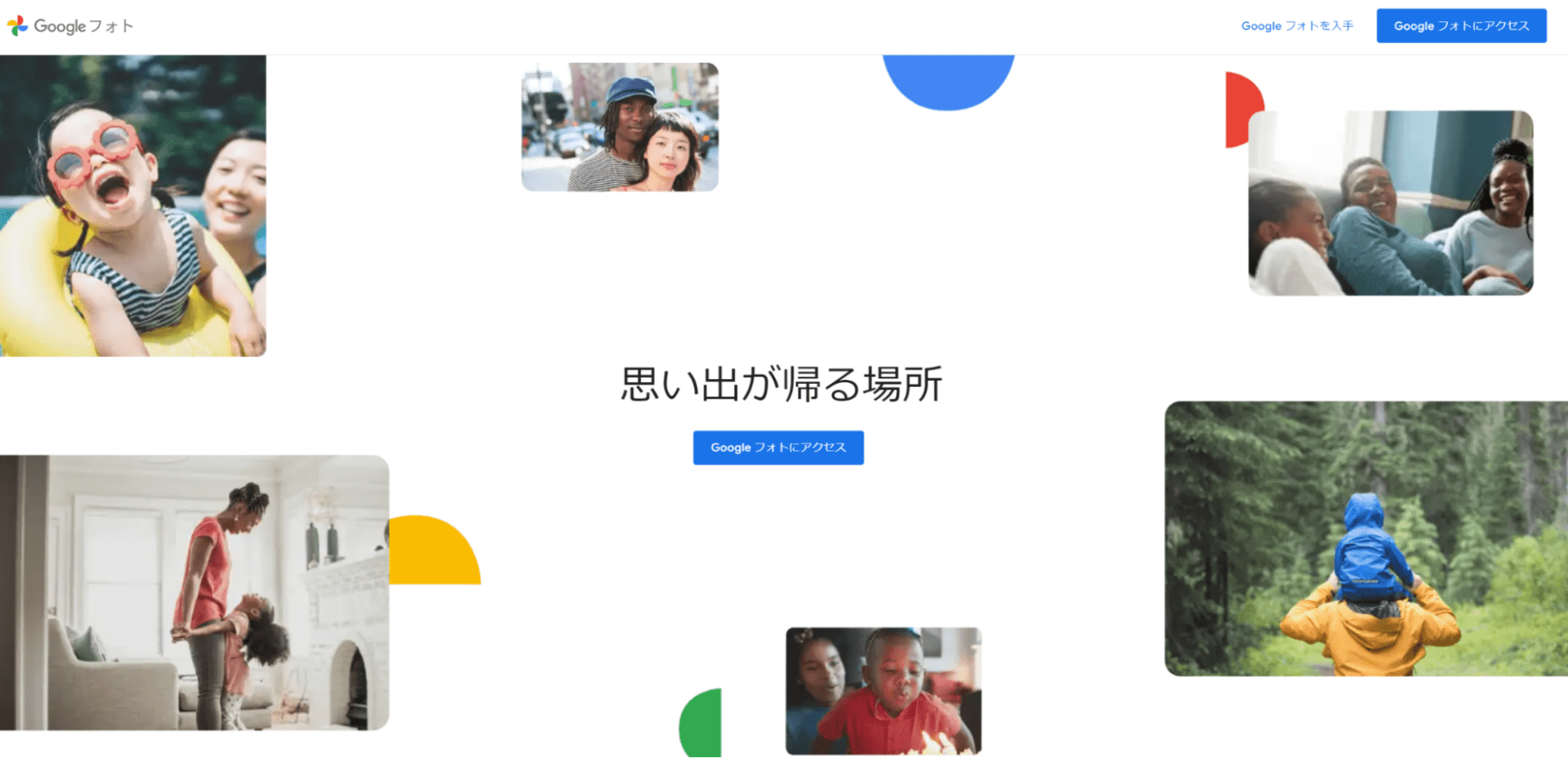This screenshot has width=1568, height=758.
Task: Open the Google フォト logo home link
Action: click(x=70, y=26)
